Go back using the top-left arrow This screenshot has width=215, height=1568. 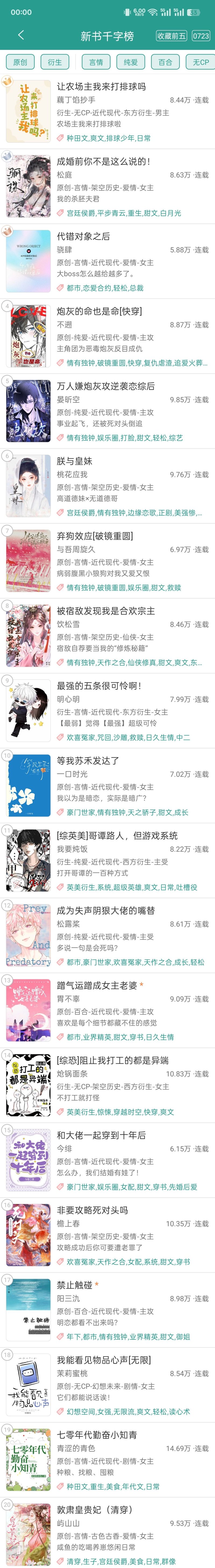tap(21, 35)
